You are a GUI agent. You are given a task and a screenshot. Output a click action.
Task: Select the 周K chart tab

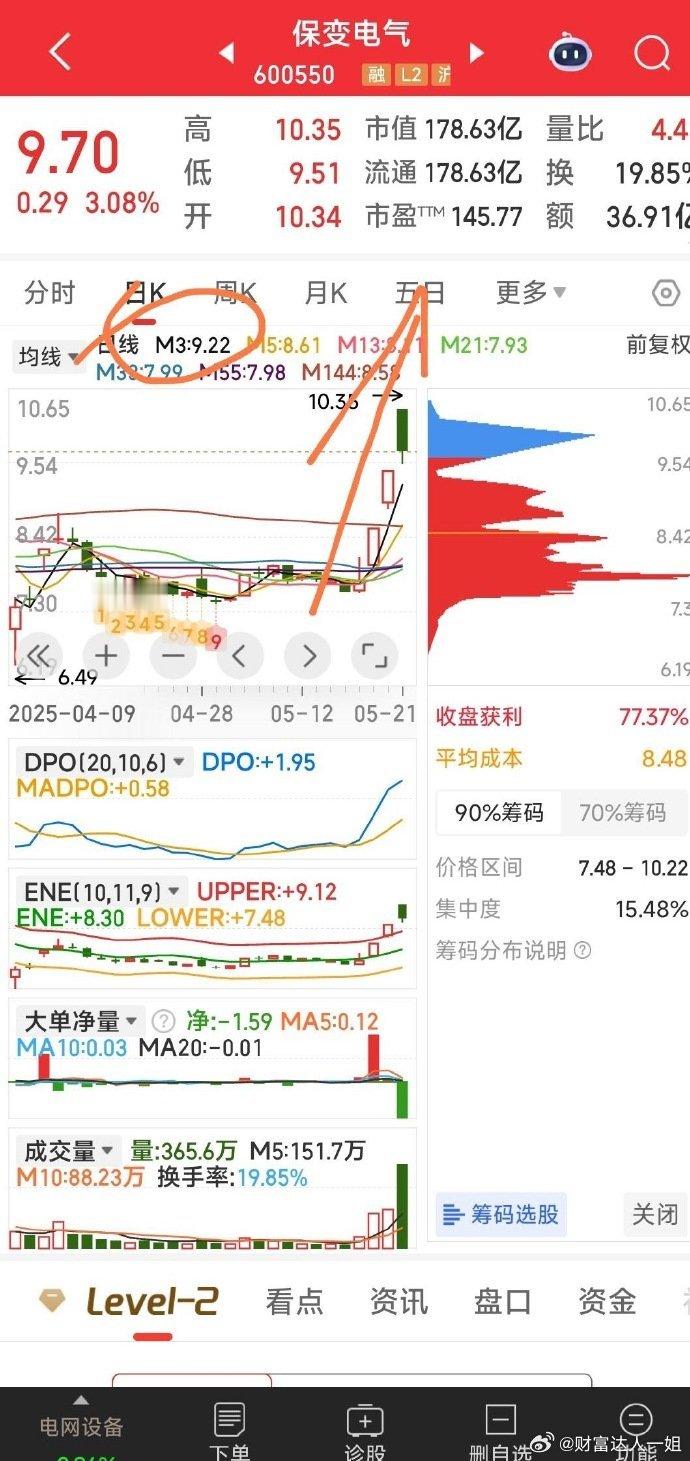click(236, 293)
